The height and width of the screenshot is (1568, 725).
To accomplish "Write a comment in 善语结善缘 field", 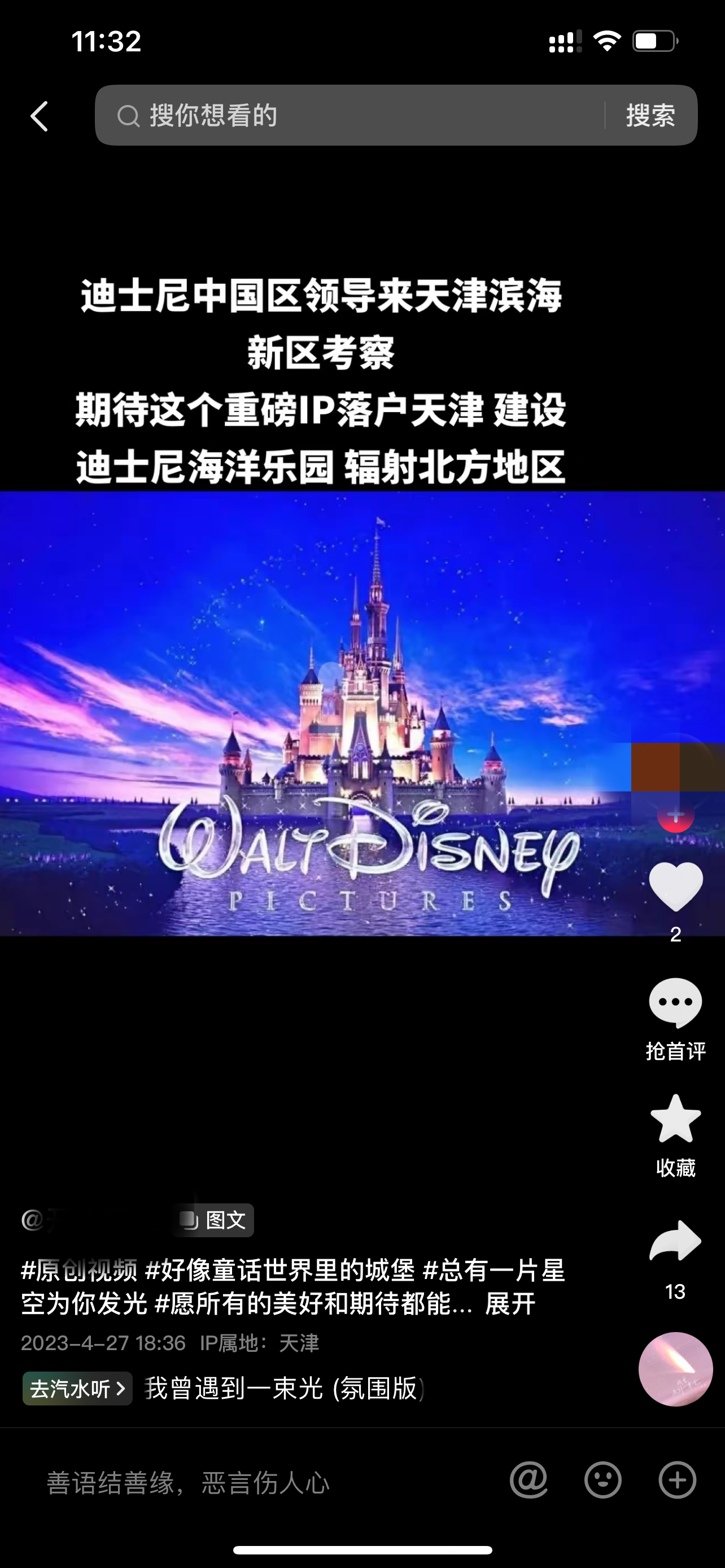I will (x=243, y=1482).
